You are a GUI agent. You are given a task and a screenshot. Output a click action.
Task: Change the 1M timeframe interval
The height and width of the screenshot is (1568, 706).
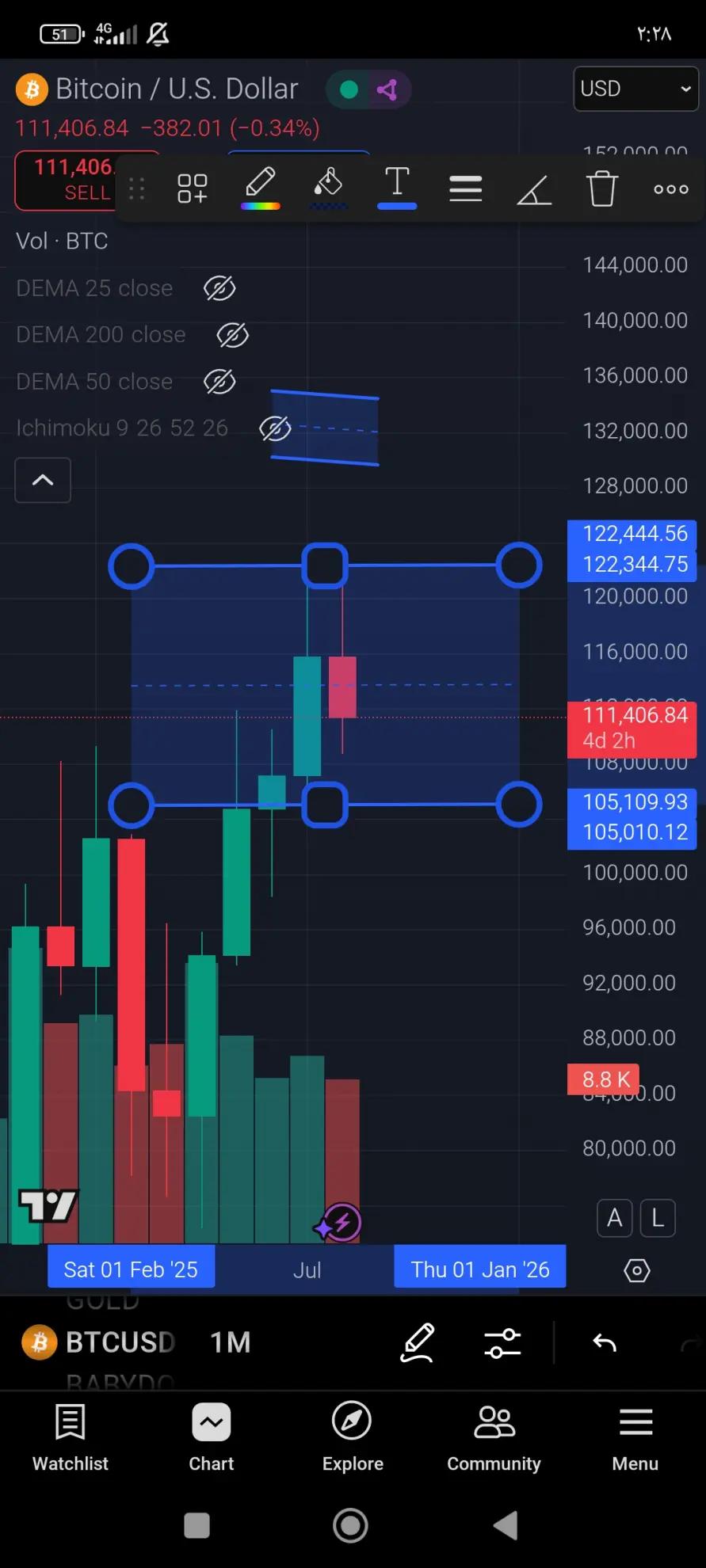[x=230, y=1342]
